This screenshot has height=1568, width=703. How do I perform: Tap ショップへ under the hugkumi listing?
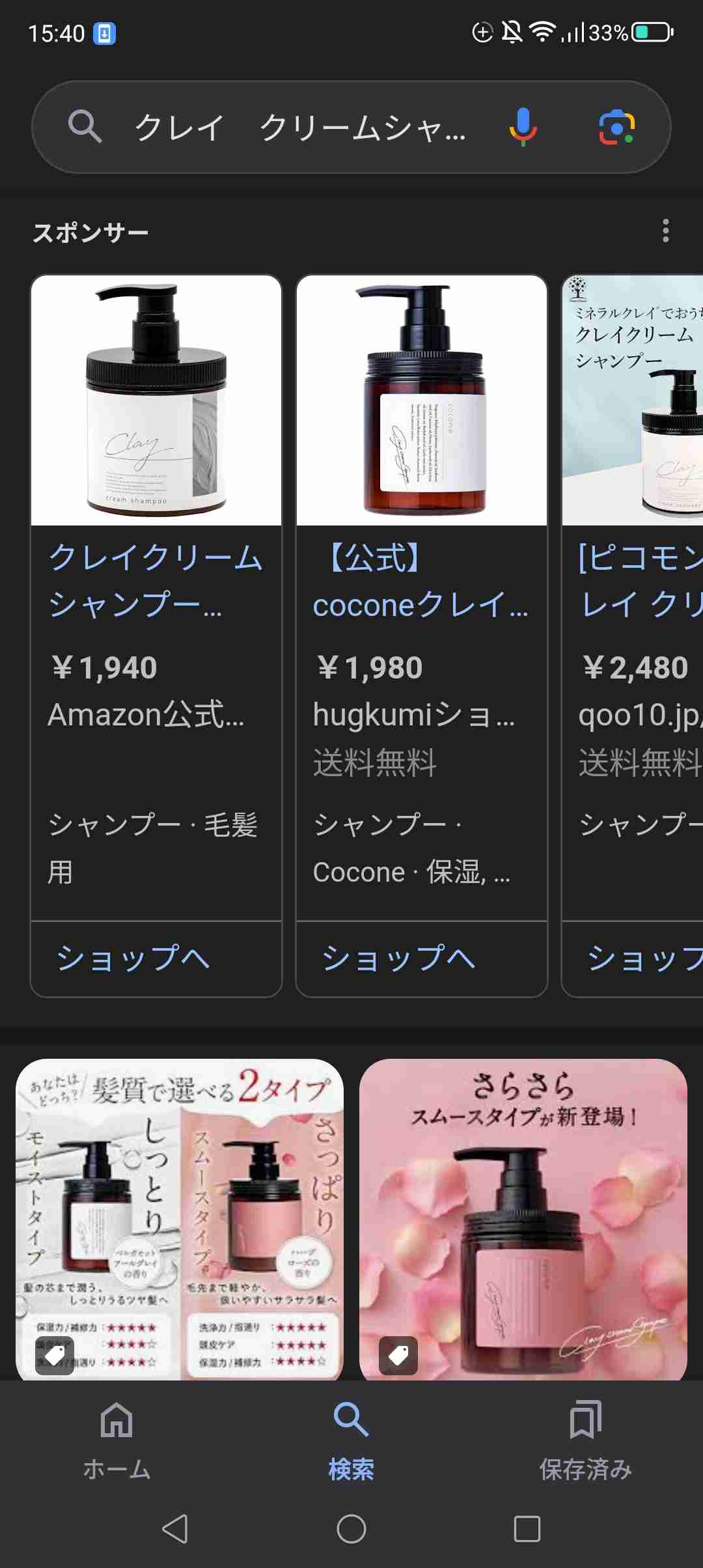[399, 959]
